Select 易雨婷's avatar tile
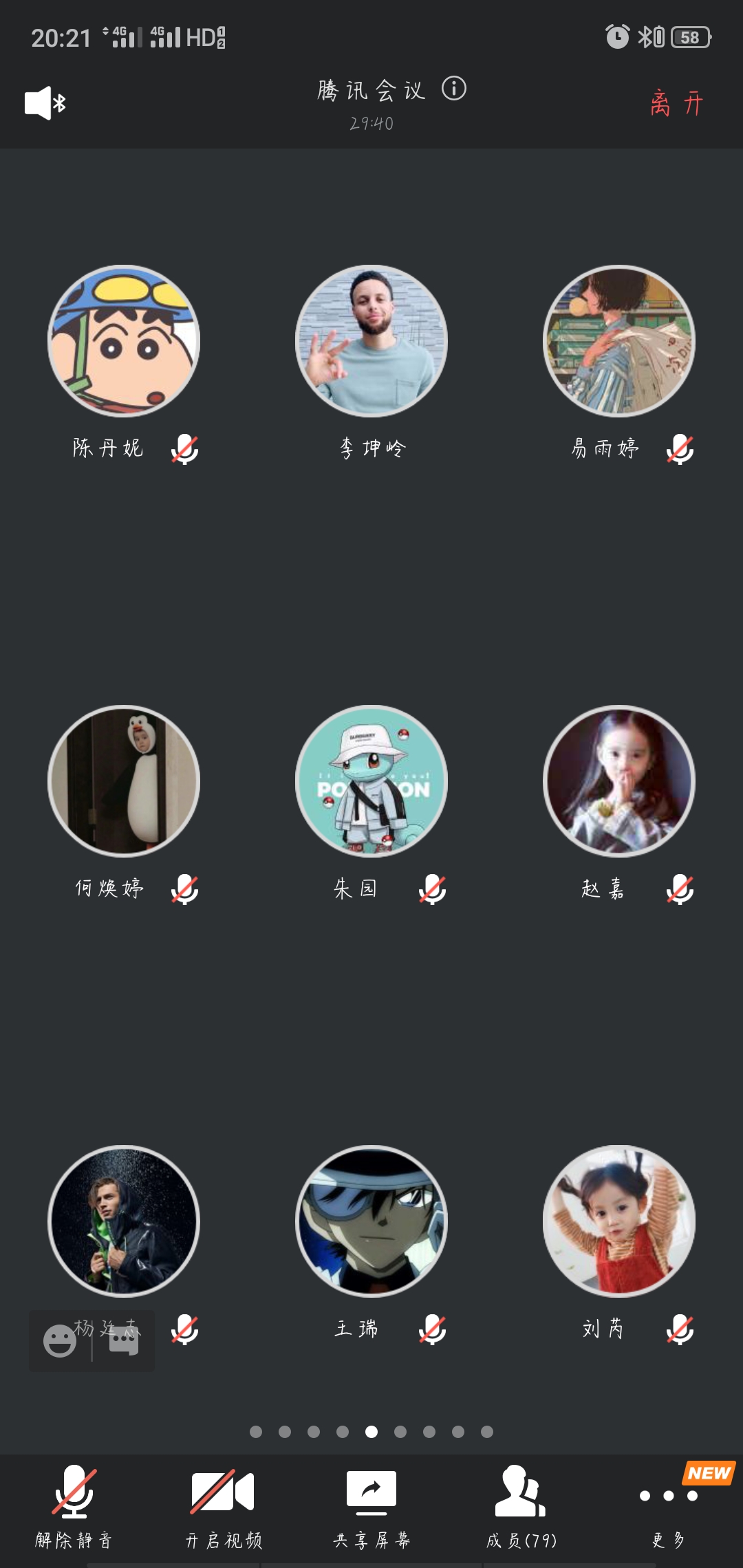Viewport: 743px width, 1568px height. 619,341
